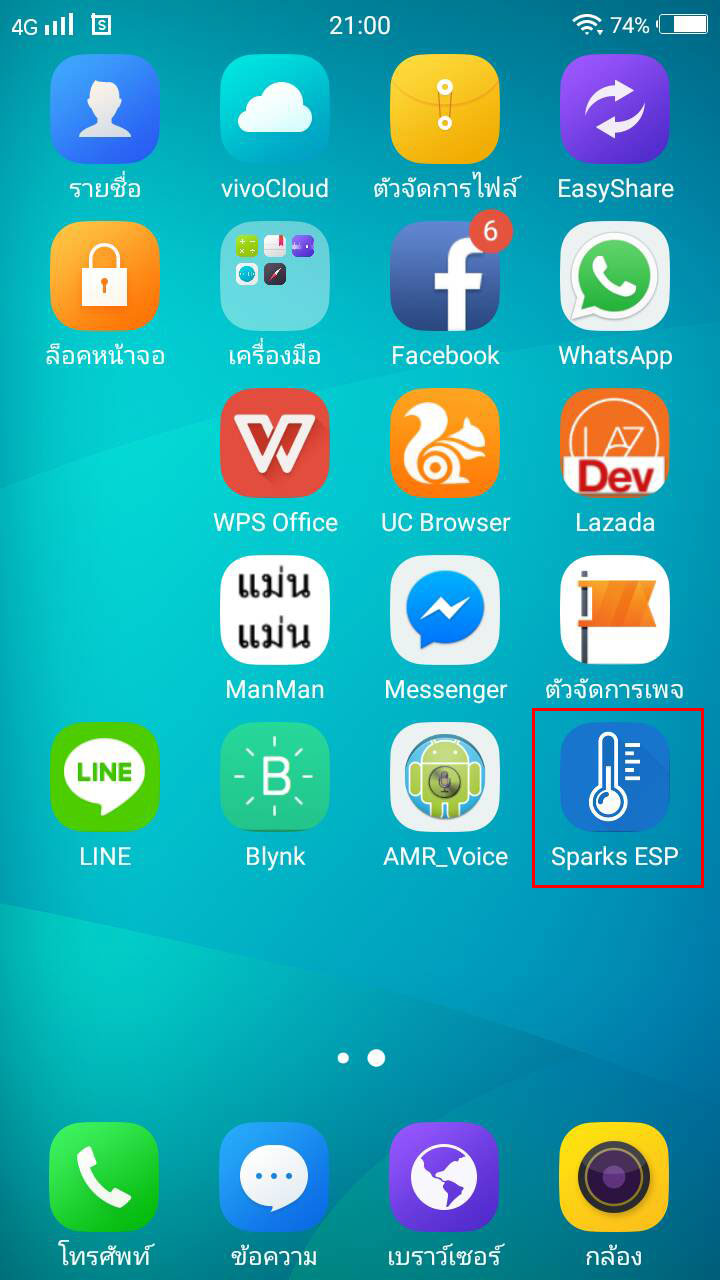Launch UC Browser

(445, 444)
